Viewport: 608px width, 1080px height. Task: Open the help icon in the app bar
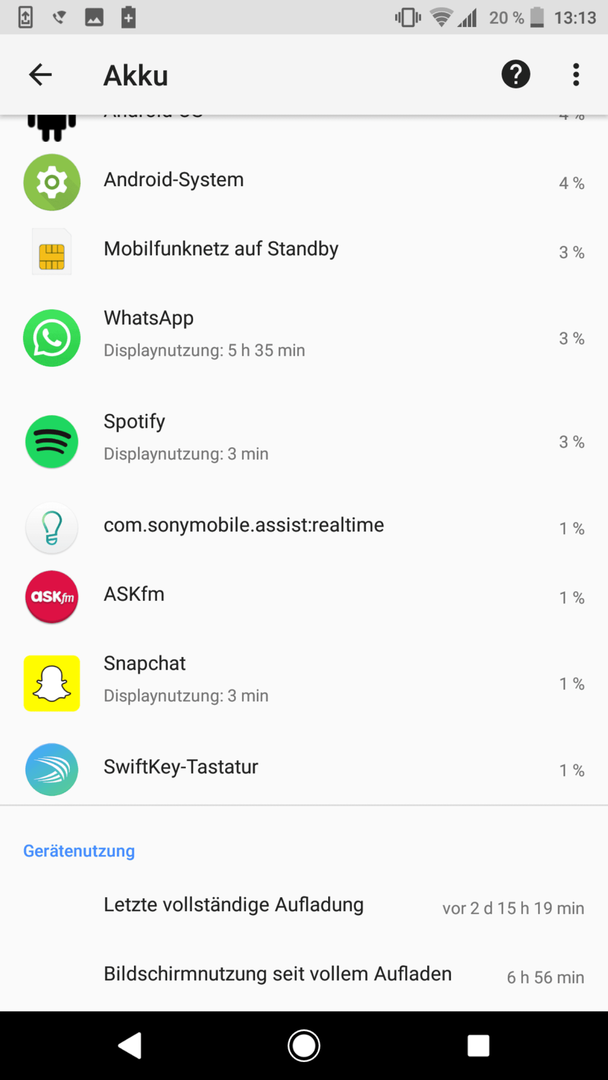click(516, 74)
